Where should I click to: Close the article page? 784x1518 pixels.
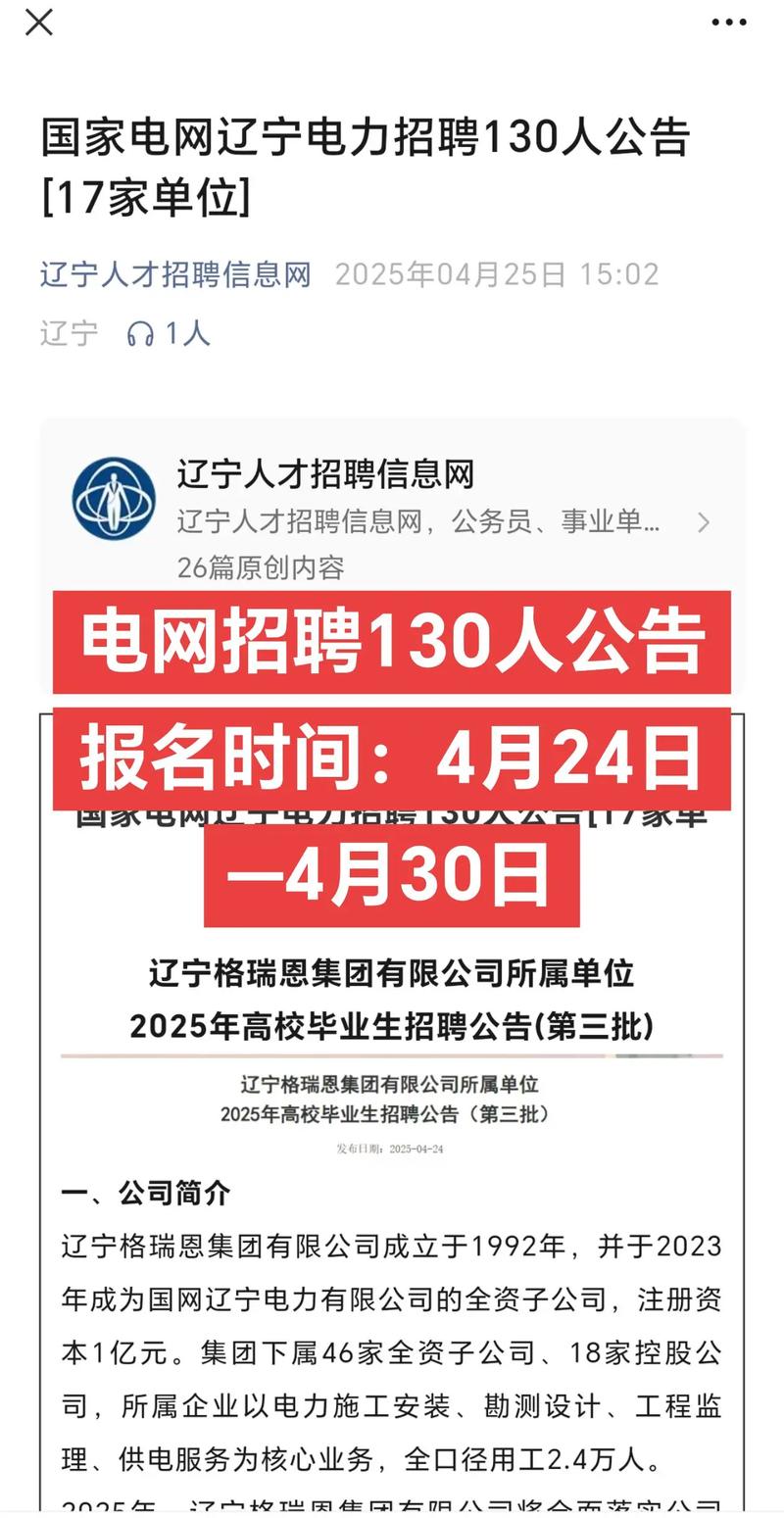(38, 23)
